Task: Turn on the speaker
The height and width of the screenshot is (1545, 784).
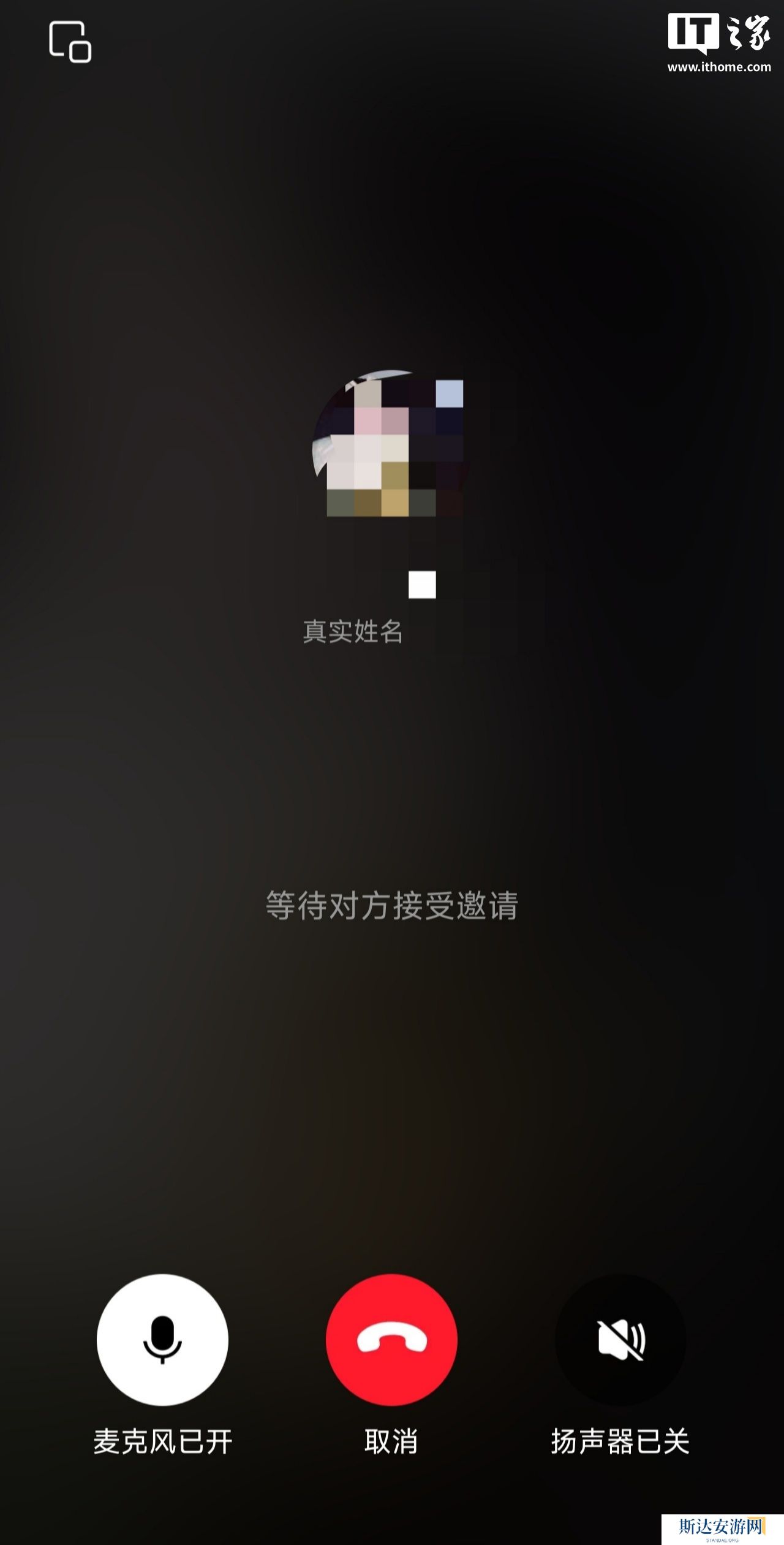Action: [x=620, y=1339]
